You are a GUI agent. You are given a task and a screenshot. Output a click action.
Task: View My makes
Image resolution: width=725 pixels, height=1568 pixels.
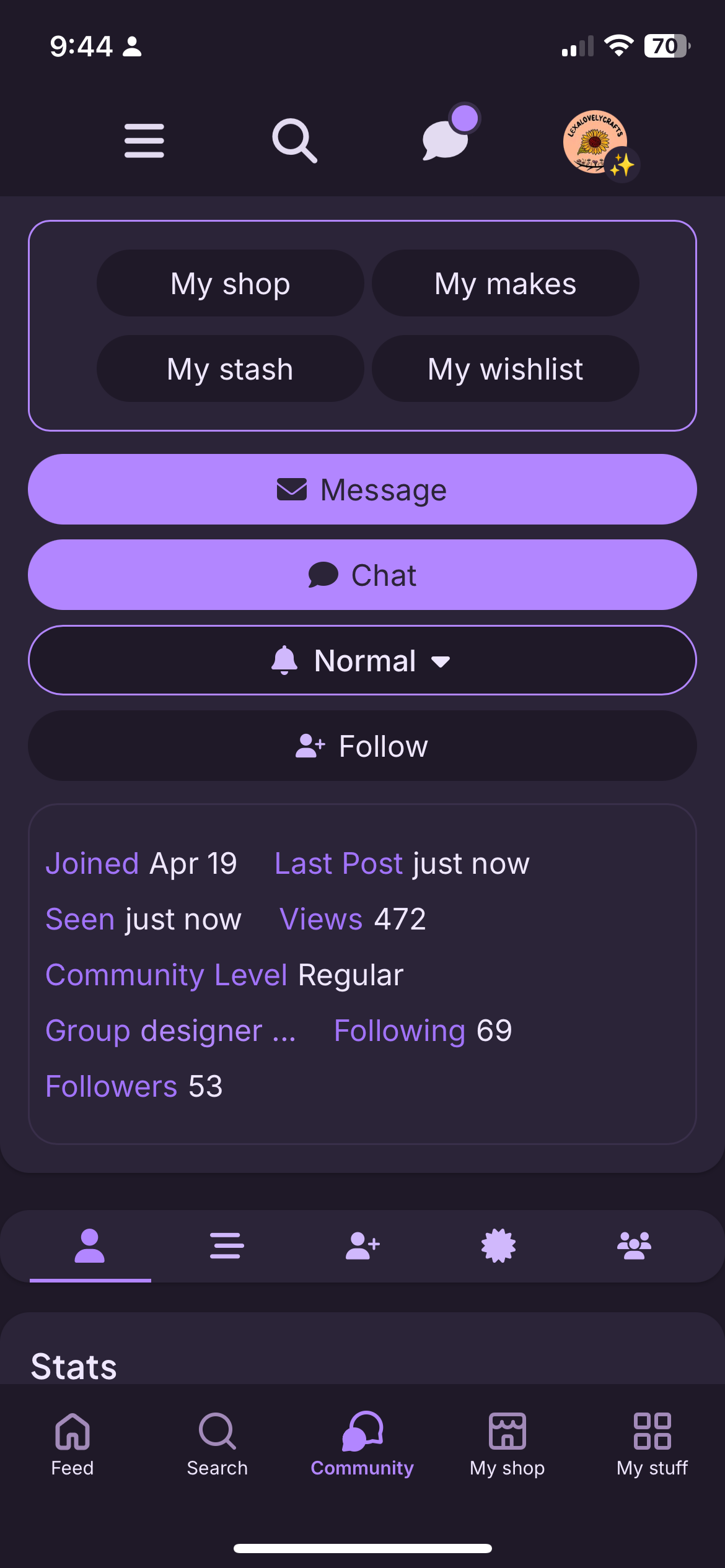[505, 284]
